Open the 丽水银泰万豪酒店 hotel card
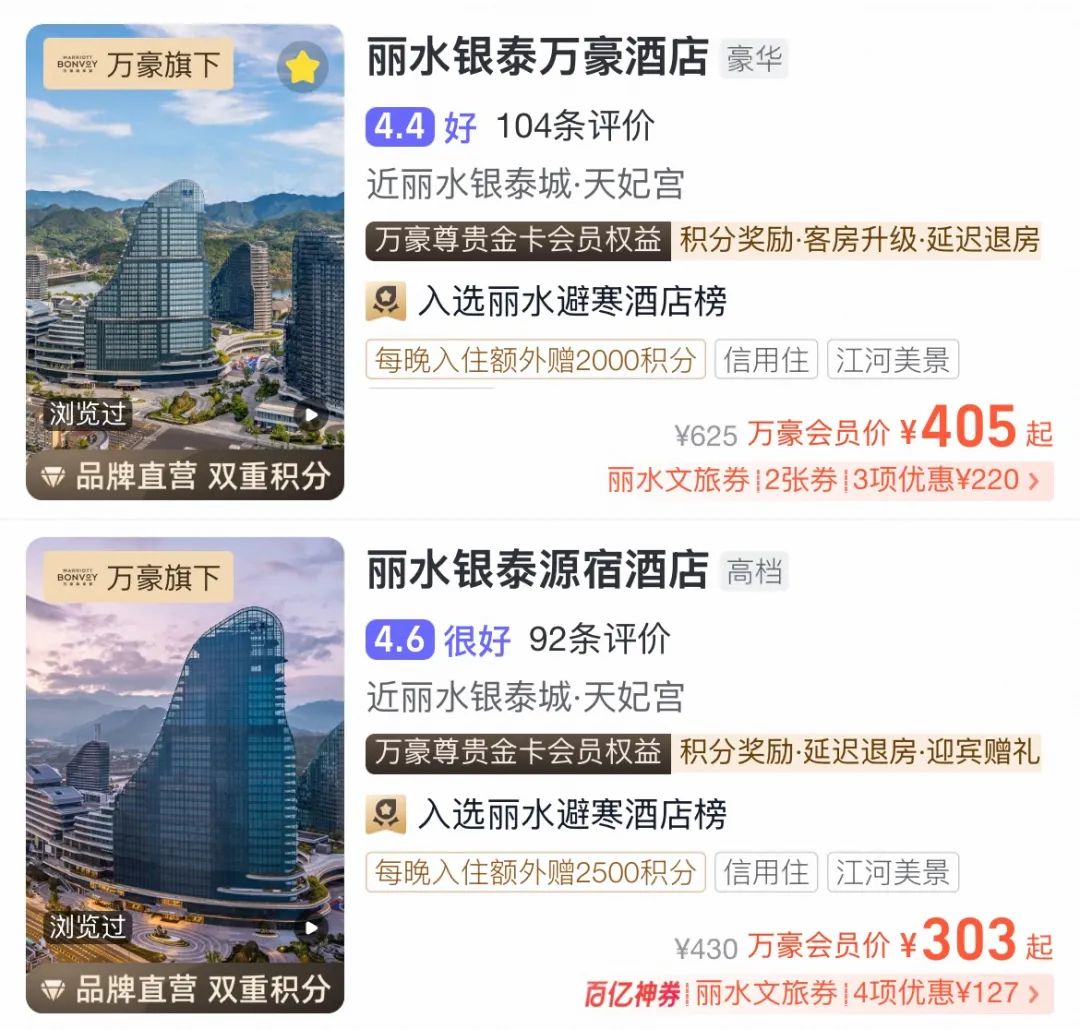Image resolution: width=1080 pixels, height=1030 pixels. [x=538, y=58]
